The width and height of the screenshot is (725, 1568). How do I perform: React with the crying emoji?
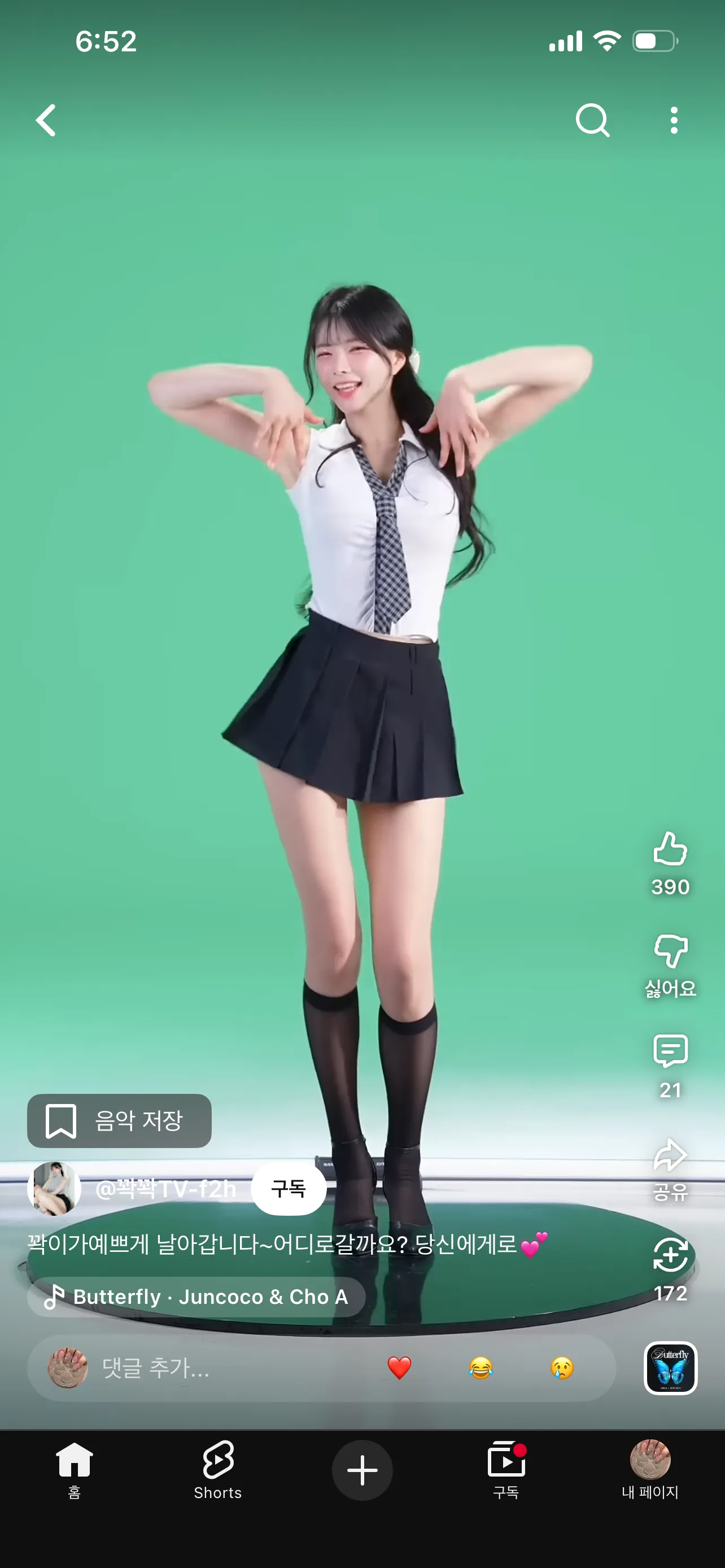[x=562, y=1368]
